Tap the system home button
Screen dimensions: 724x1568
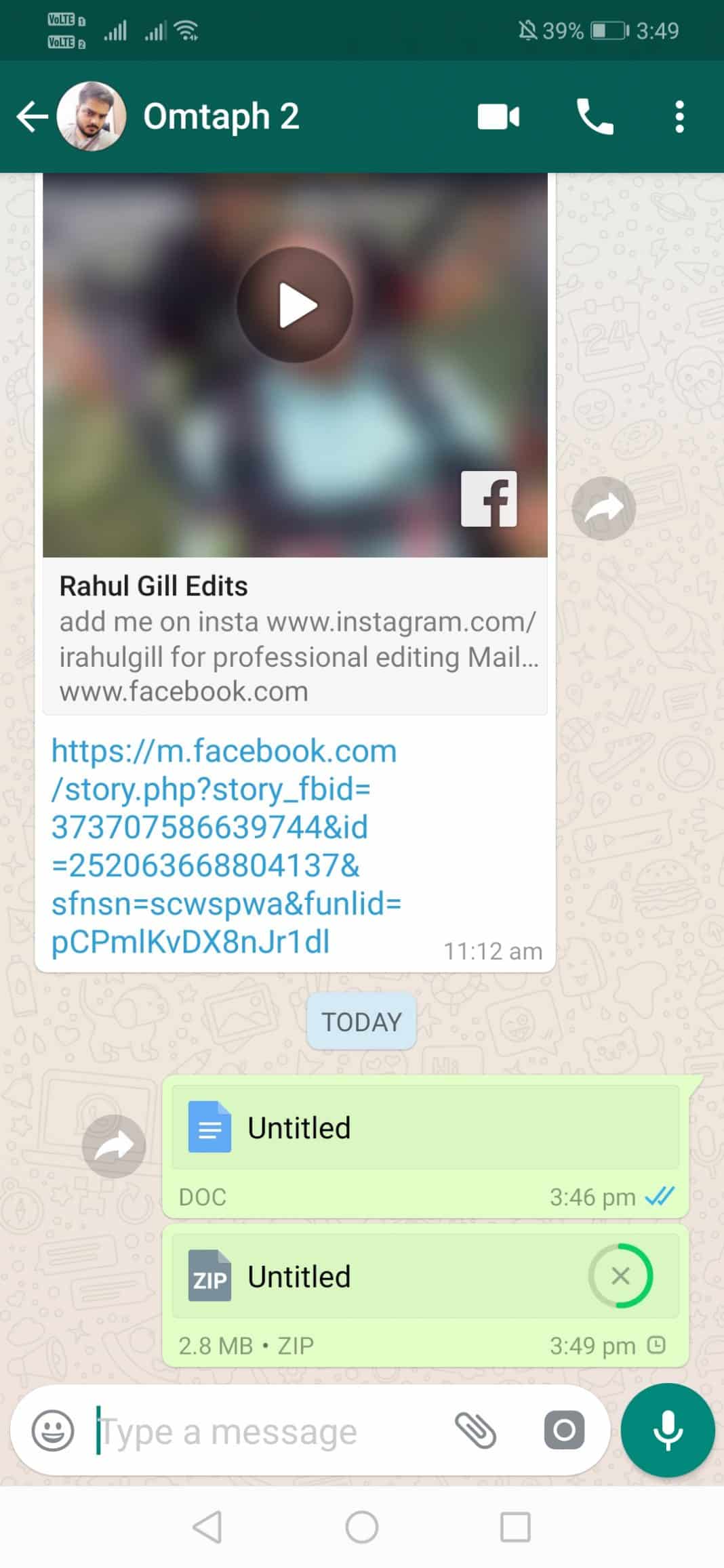tap(362, 1527)
